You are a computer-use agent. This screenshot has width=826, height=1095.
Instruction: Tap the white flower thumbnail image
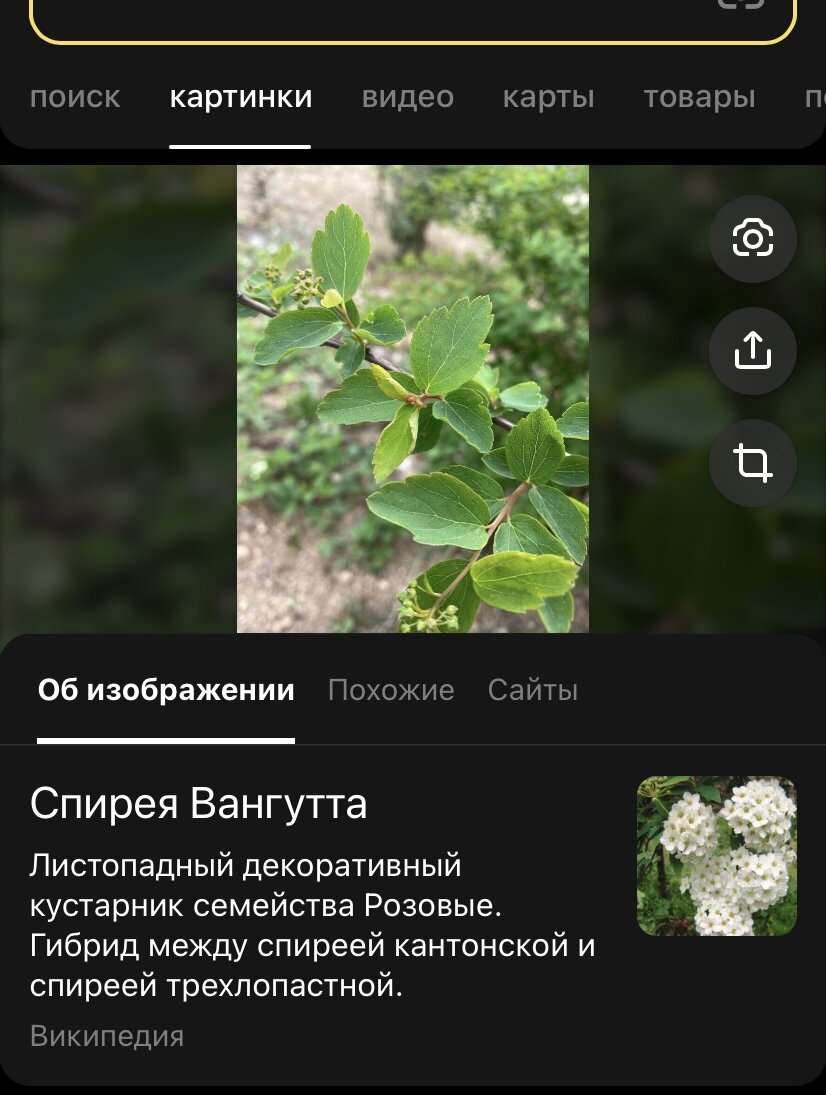tap(717, 855)
